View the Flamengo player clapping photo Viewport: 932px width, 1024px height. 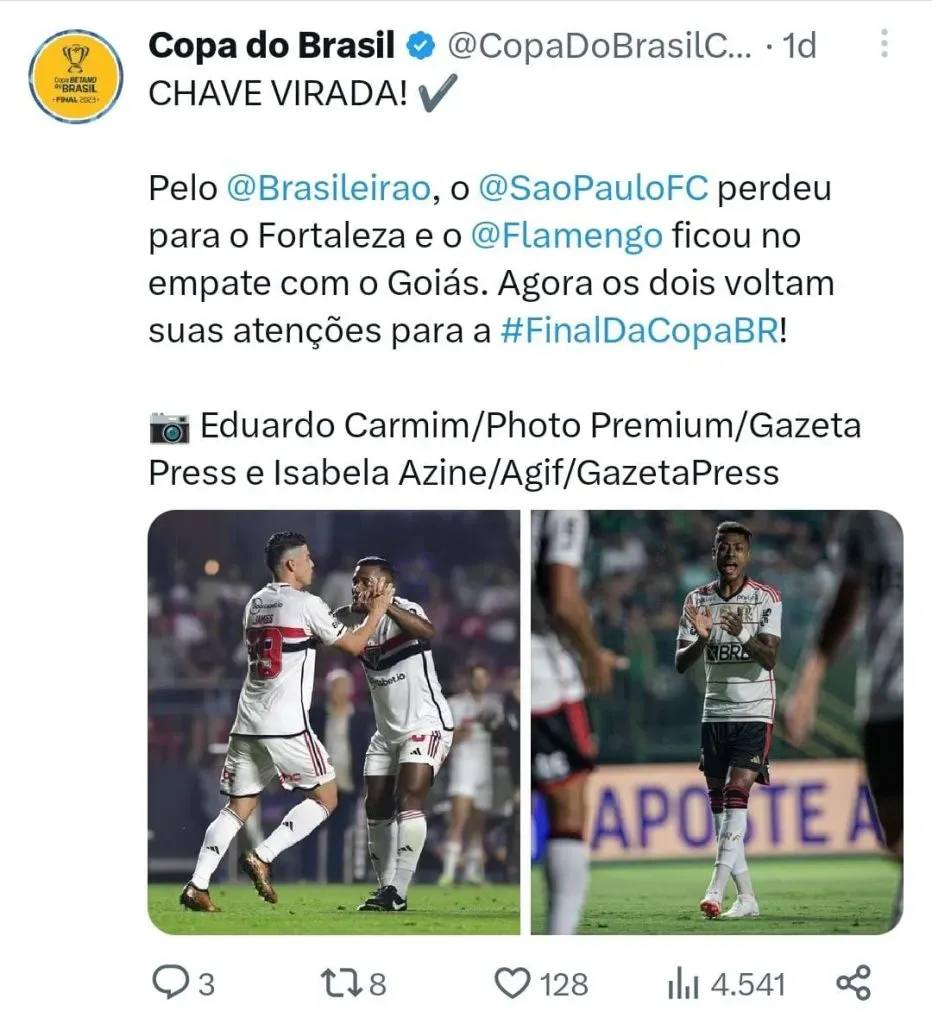[x=717, y=722]
